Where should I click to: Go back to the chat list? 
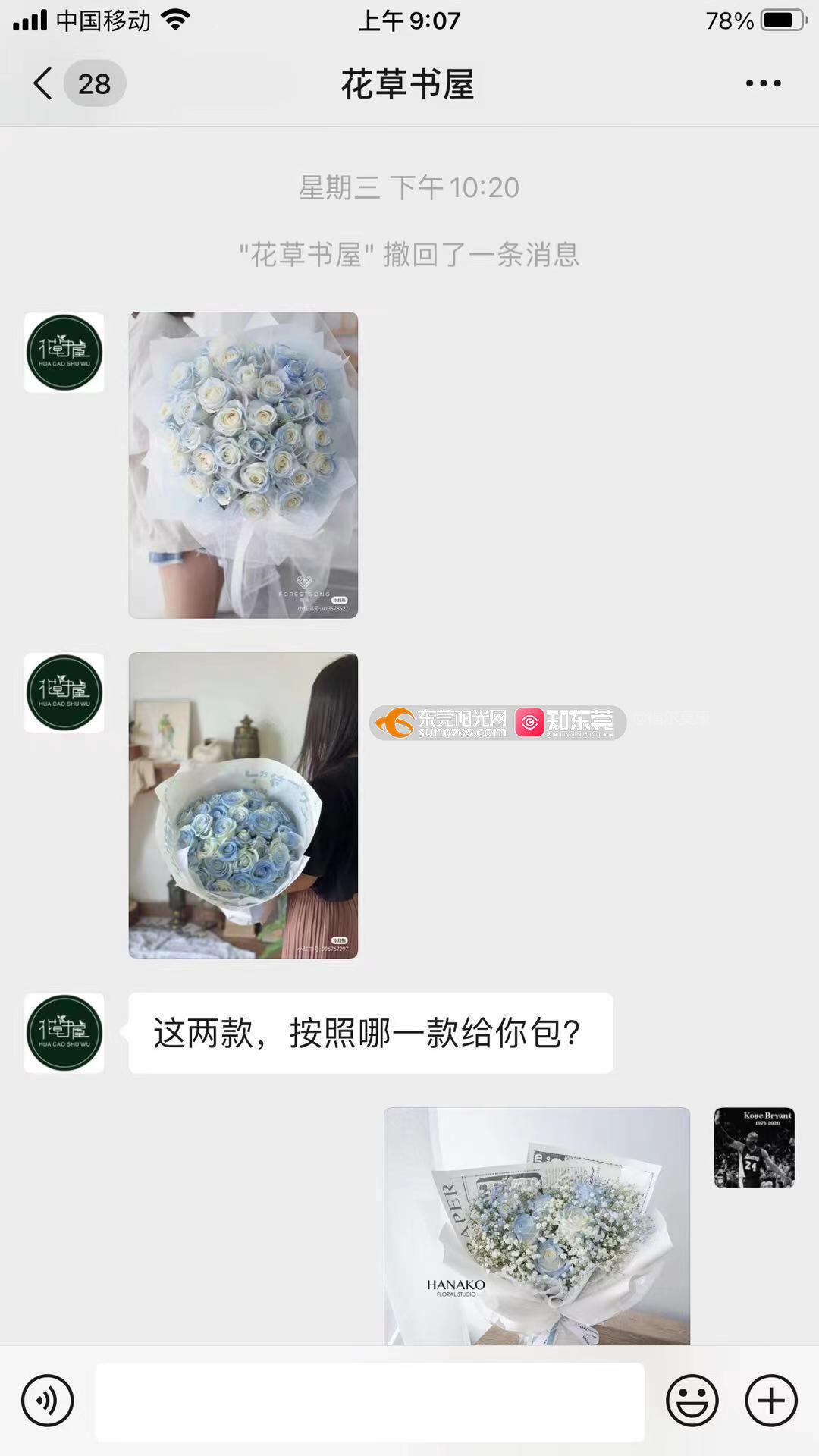(x=44, y=83)
